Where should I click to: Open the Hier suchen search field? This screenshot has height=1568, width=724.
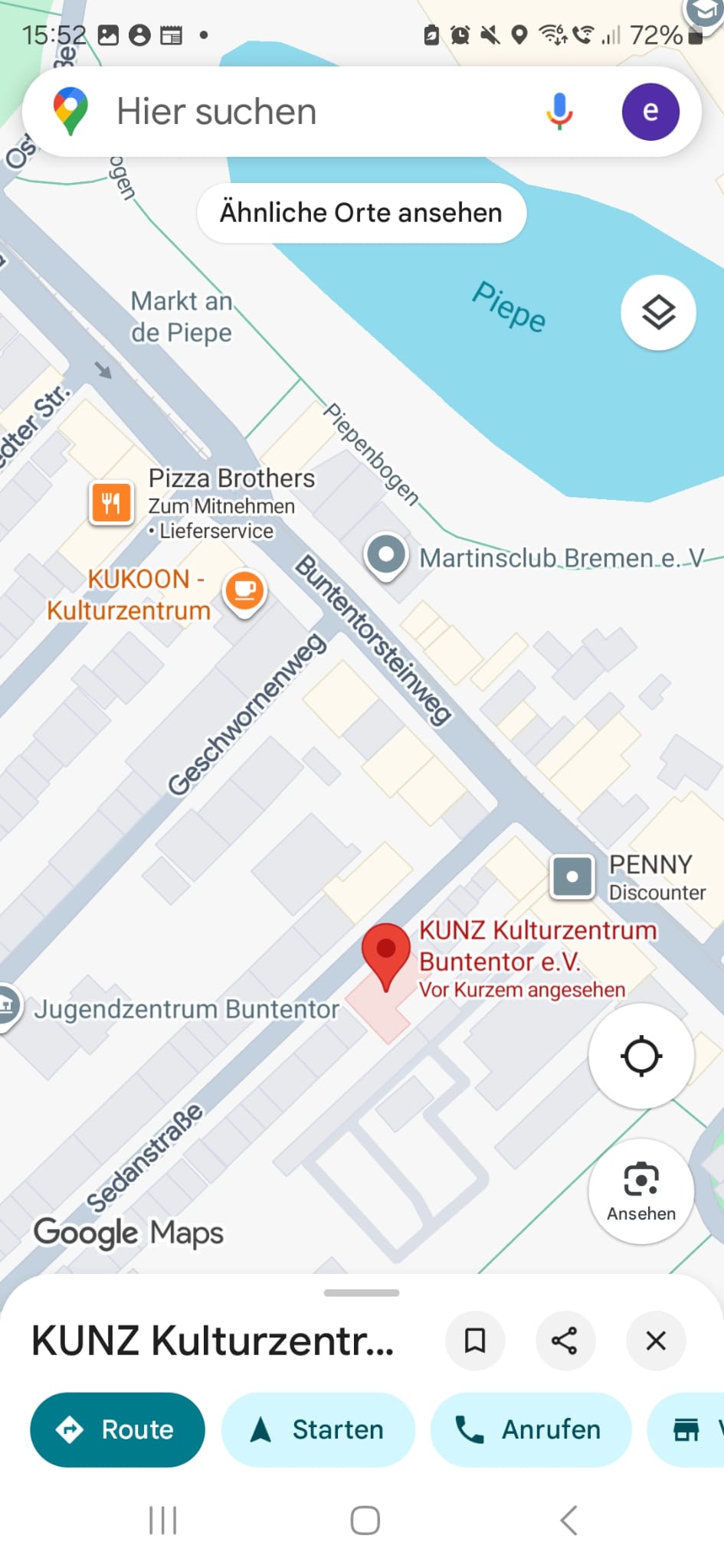(306, 112)
